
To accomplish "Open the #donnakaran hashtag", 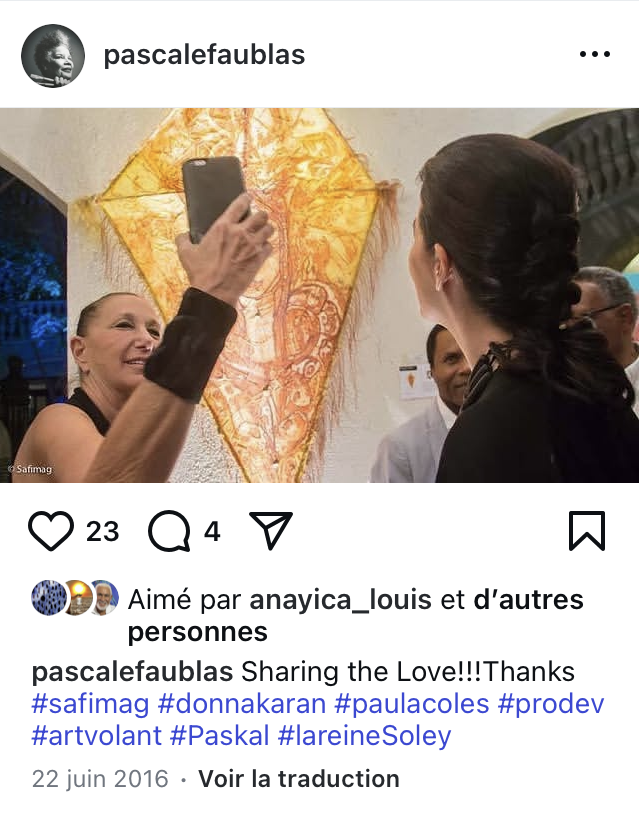I will pos(241,703).
